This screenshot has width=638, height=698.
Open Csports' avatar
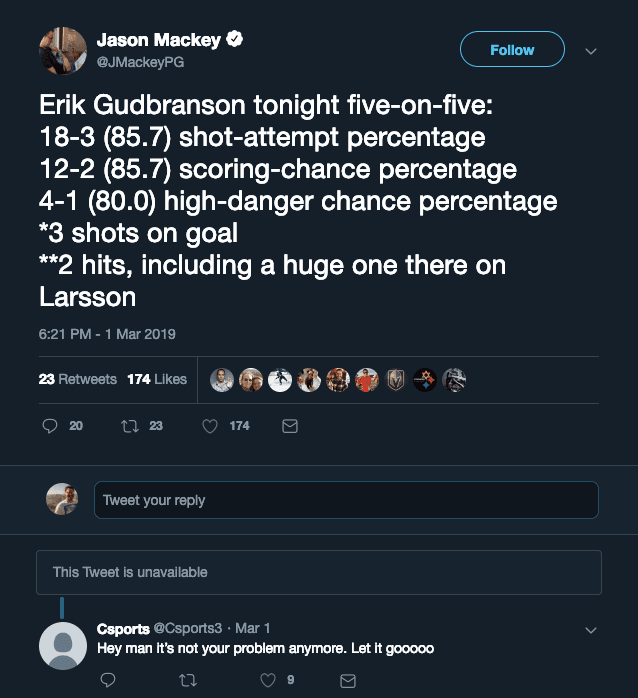click(62, 645)
